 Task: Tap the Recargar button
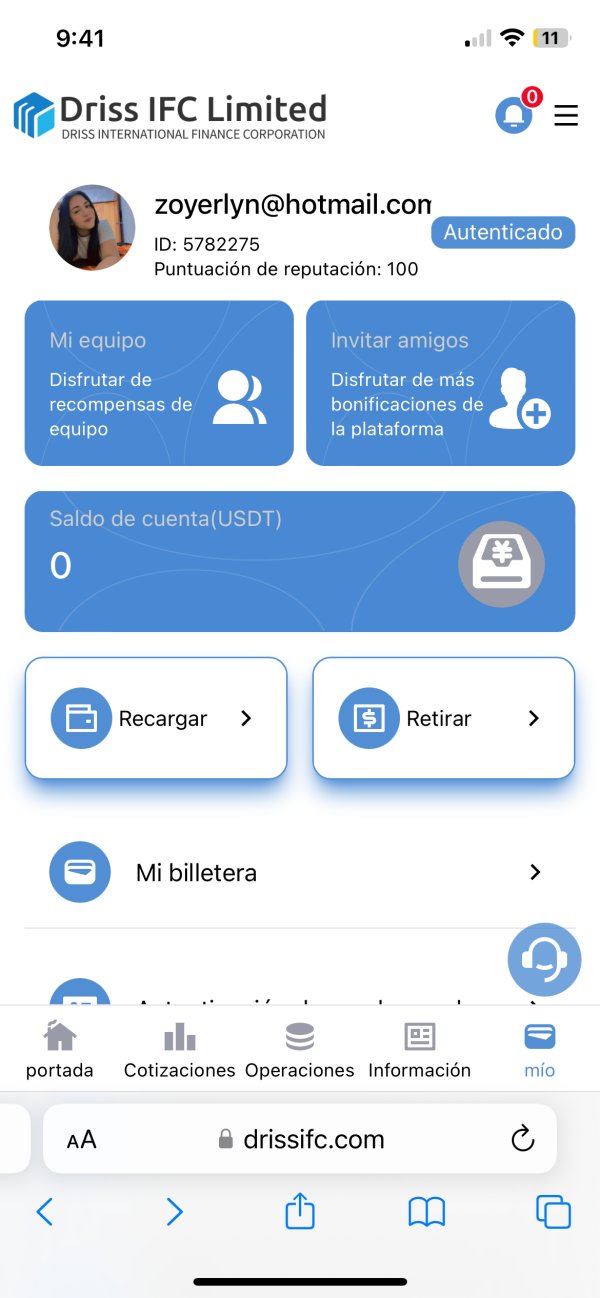156,718
